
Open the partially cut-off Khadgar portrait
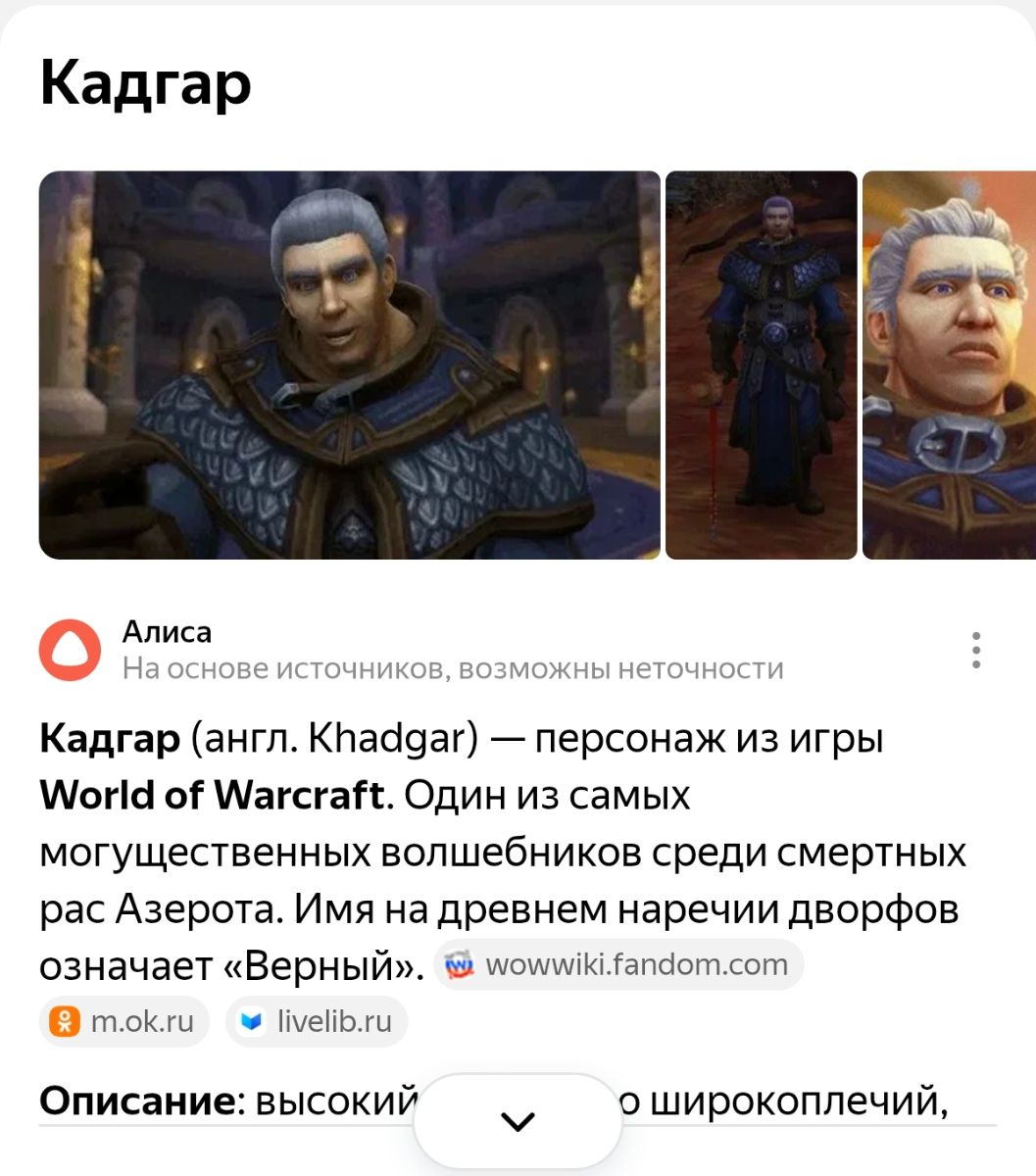[x=949, y=365]
